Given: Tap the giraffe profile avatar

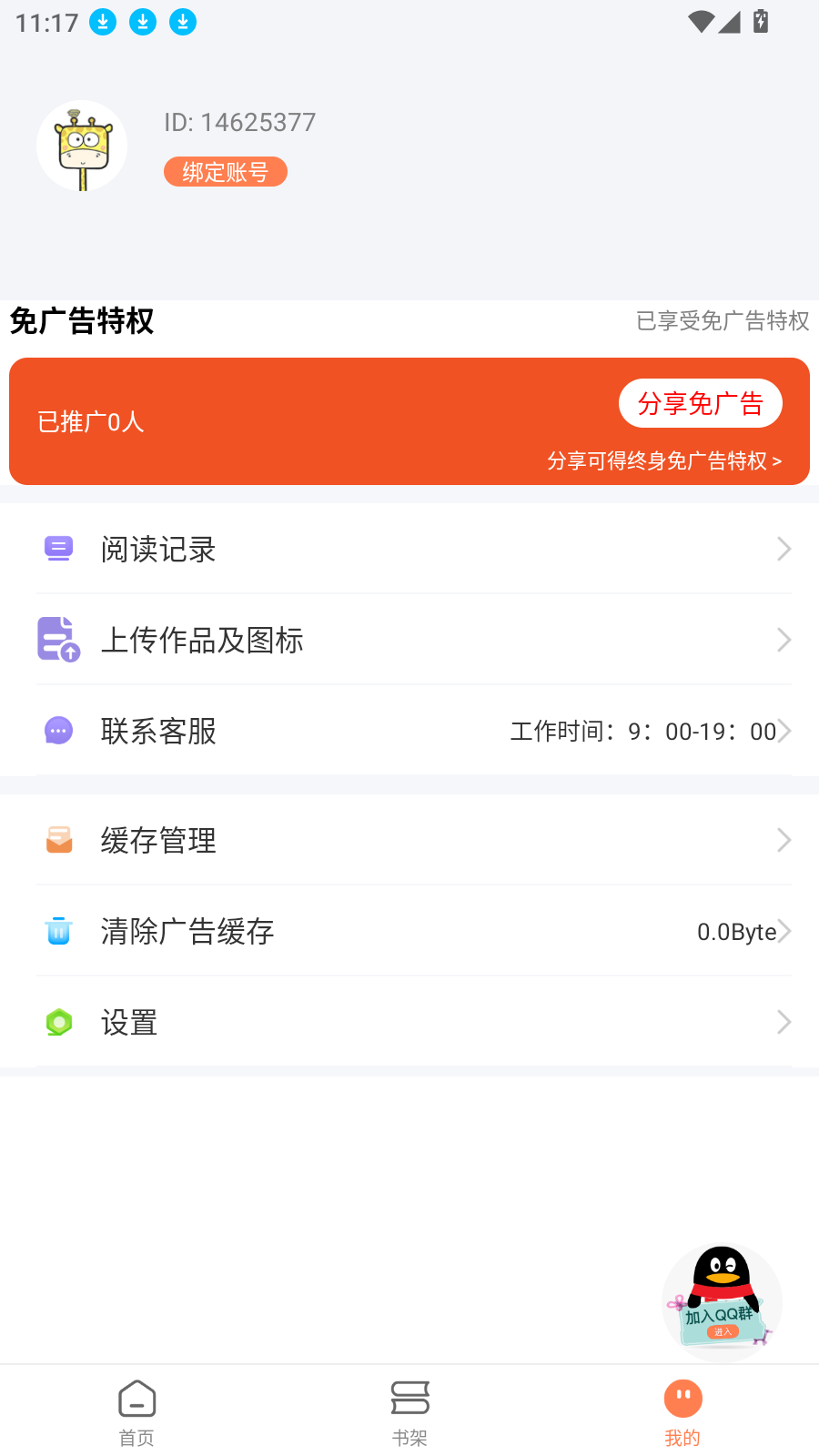Looking at the screenshot, I should [x=82, y=146].
